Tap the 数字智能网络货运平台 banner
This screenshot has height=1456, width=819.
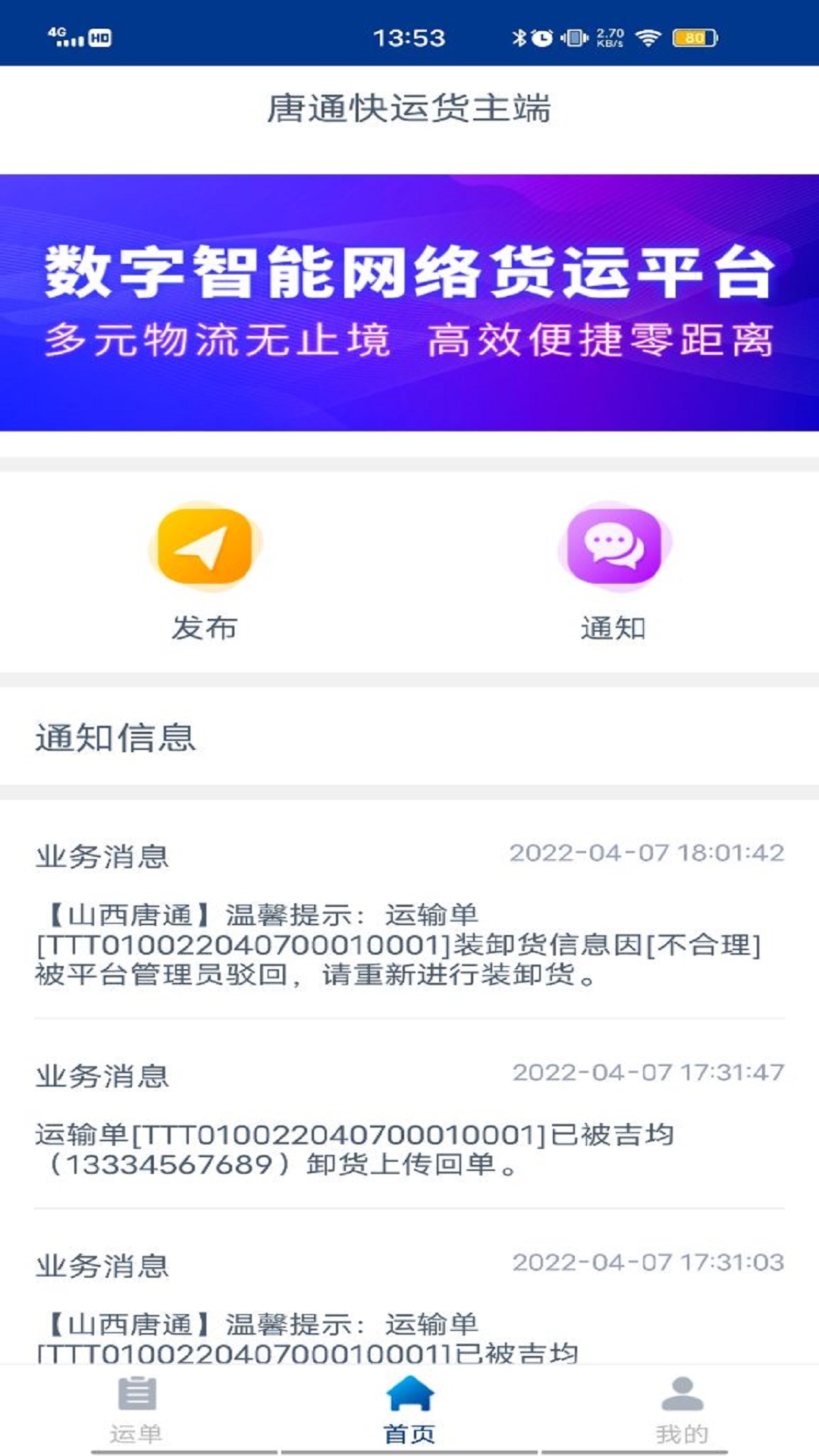click(x=409, y=303)
